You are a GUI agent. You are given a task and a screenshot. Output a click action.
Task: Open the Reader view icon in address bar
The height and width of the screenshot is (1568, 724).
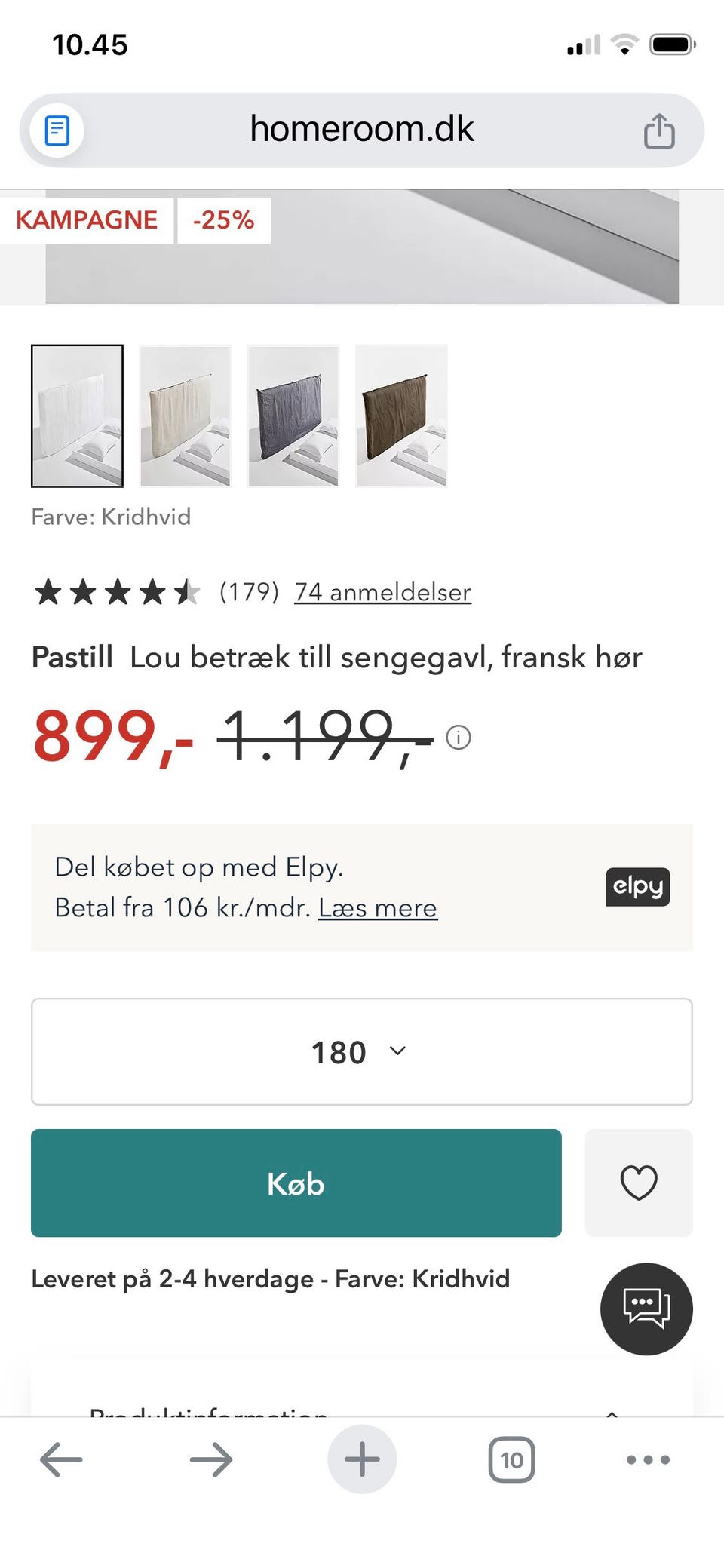coord(57,129)
